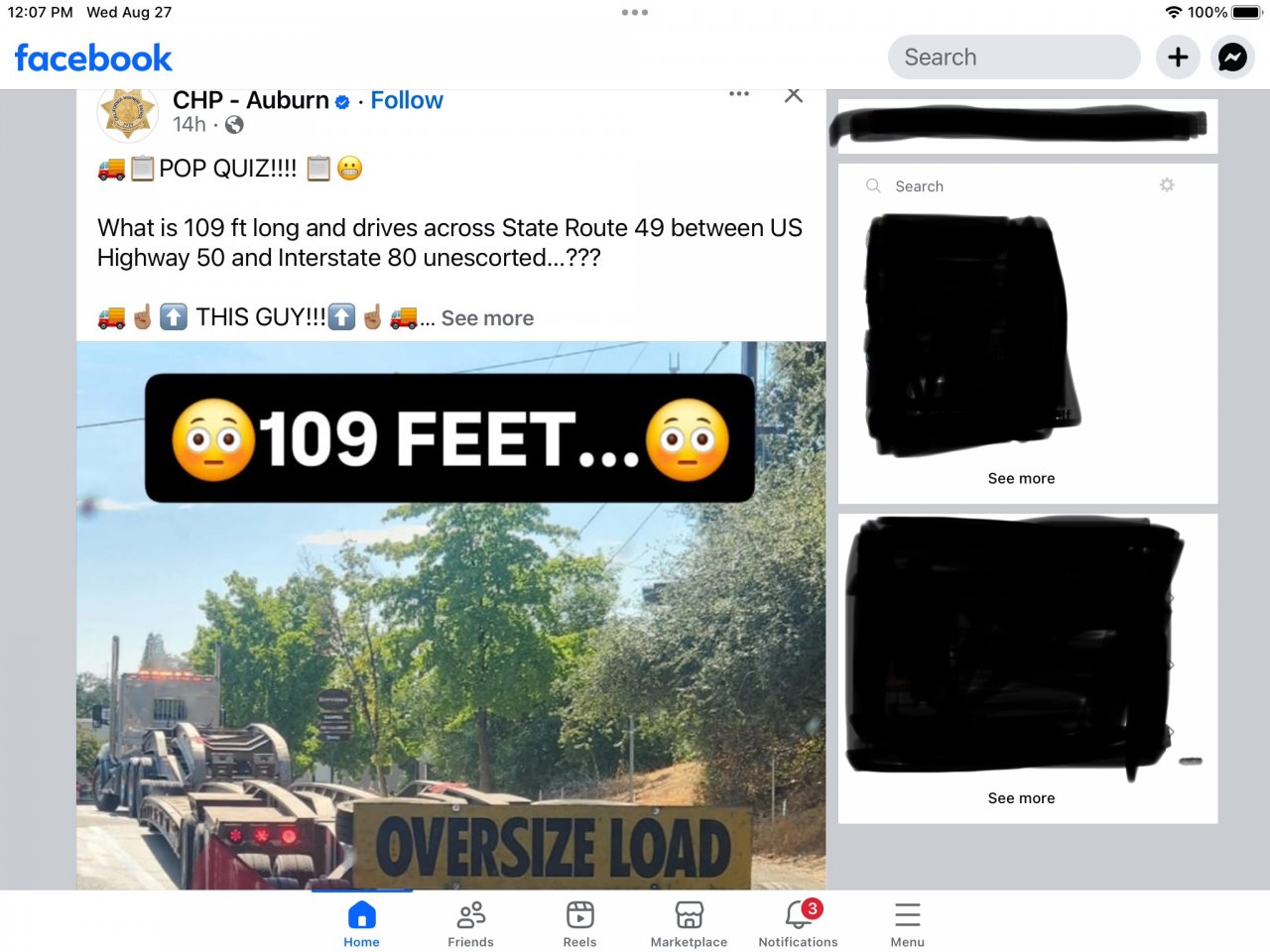Follow the CHP - Auburn page
Screen dimensions: 1270x952
point(406,101)
